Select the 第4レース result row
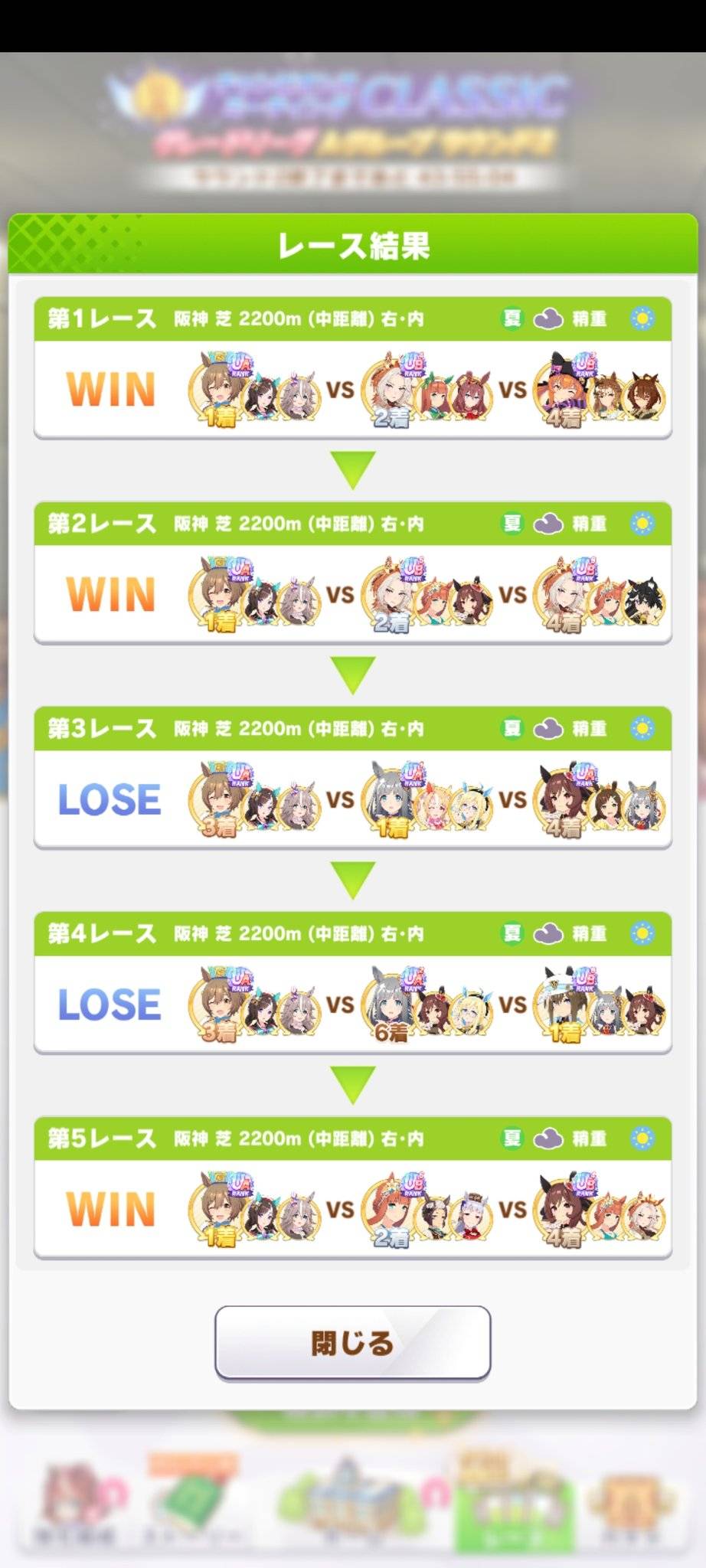 tap(353, 983)
